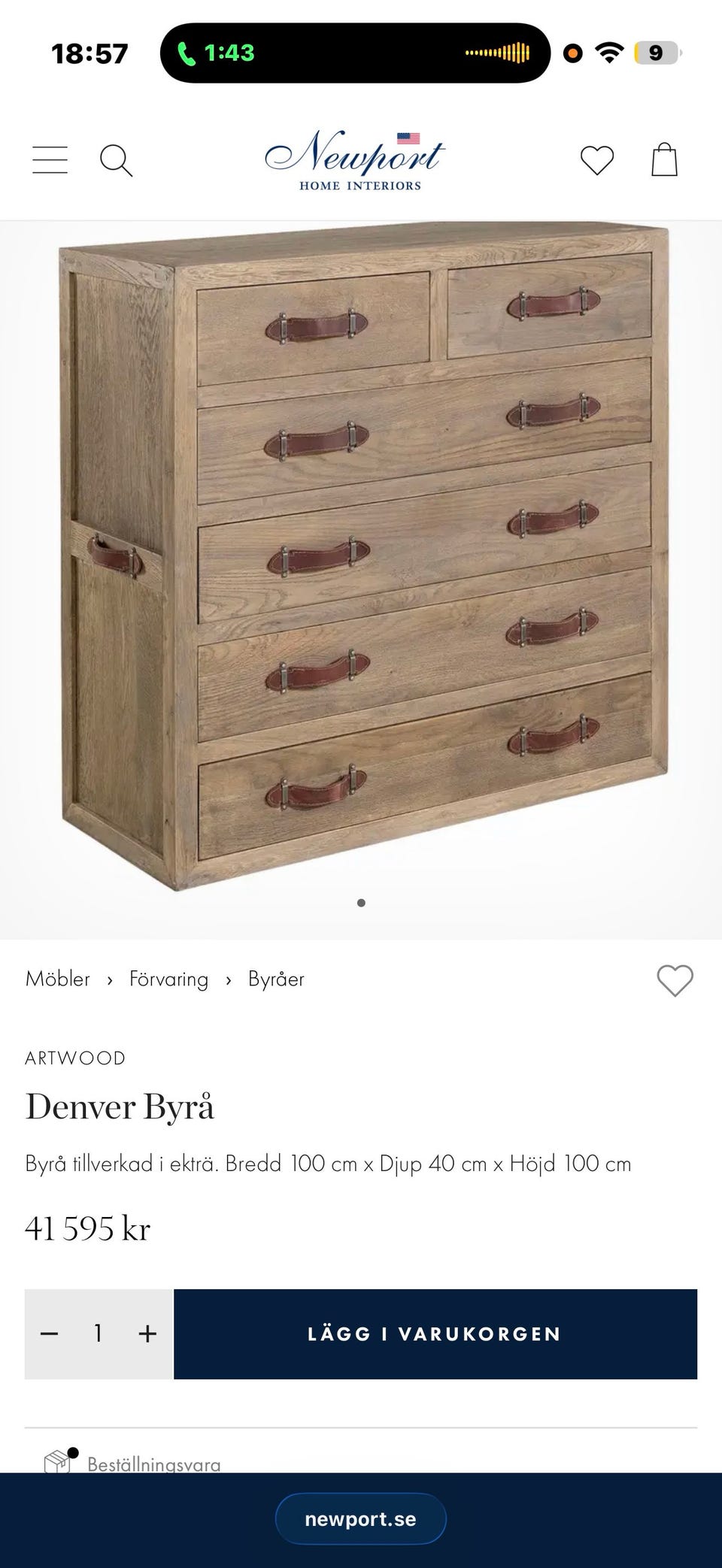
Task: Increase quantity with plus button
Action: click(x=147, y=1333)
